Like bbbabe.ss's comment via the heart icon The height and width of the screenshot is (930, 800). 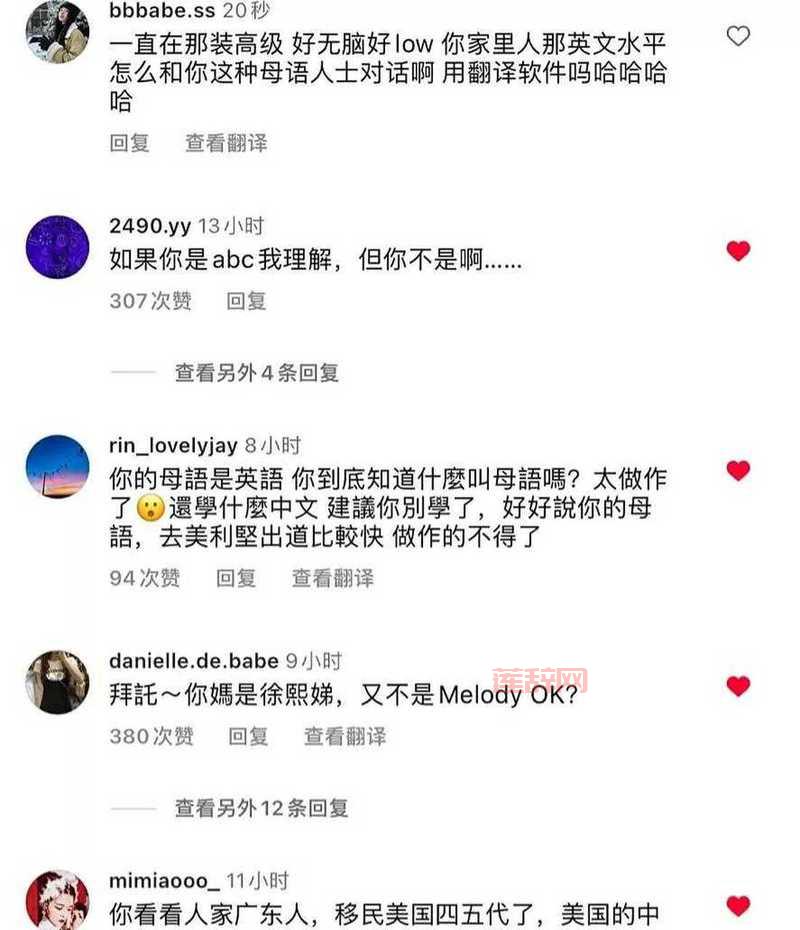tap(739, 33)
